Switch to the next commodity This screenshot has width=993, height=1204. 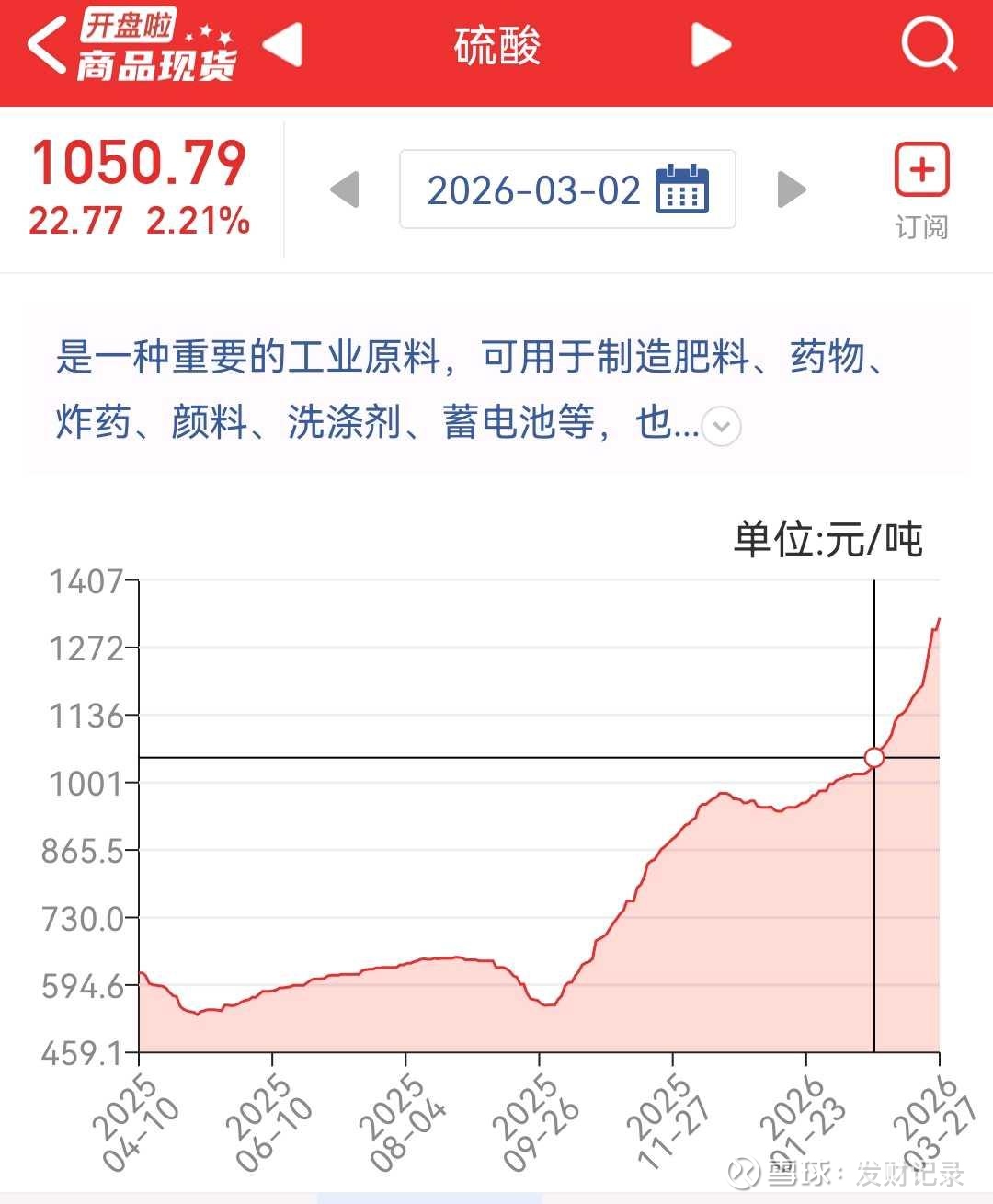[711, 45]
